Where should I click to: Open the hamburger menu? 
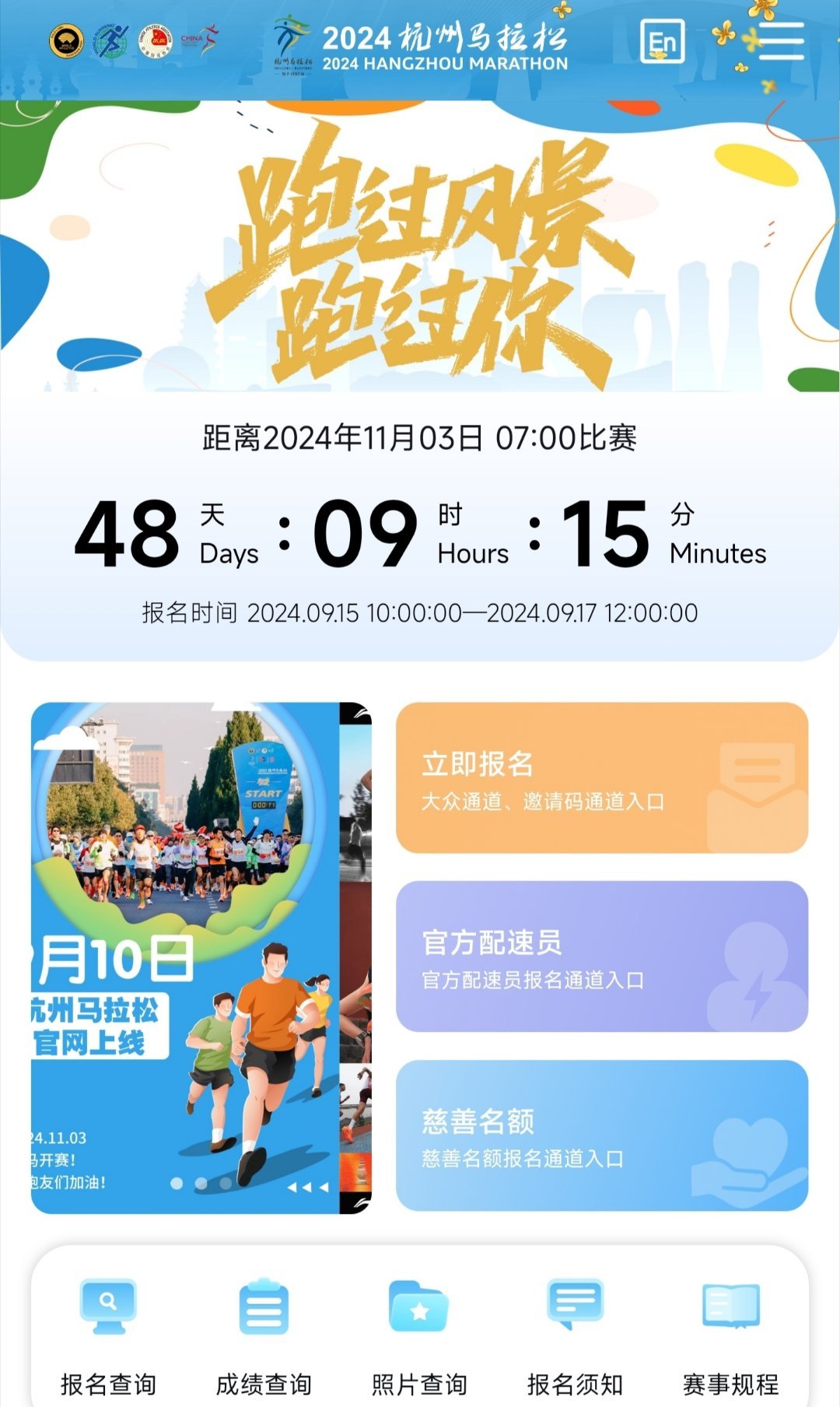781,40
